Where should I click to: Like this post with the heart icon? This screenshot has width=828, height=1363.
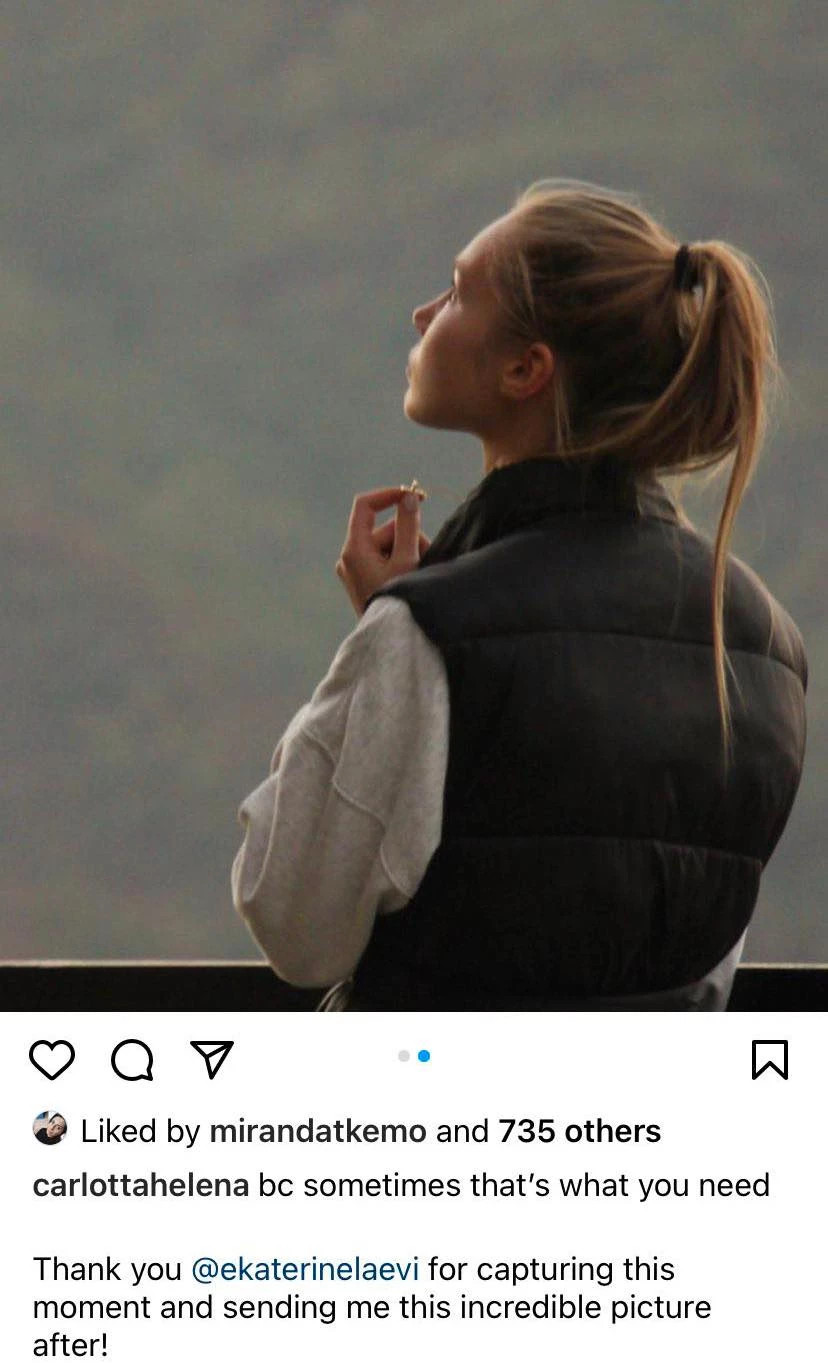pyautogui.click(x=52, y=1060)
